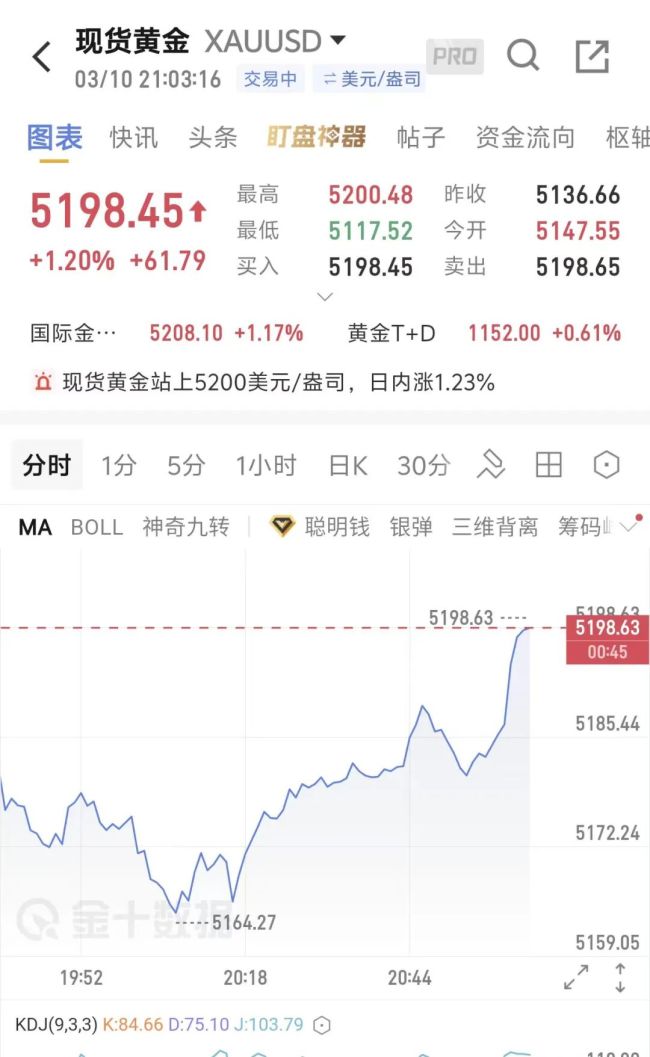Switch the unit from 美元/盎司
650x1057 pixels.
pos(372,79)
